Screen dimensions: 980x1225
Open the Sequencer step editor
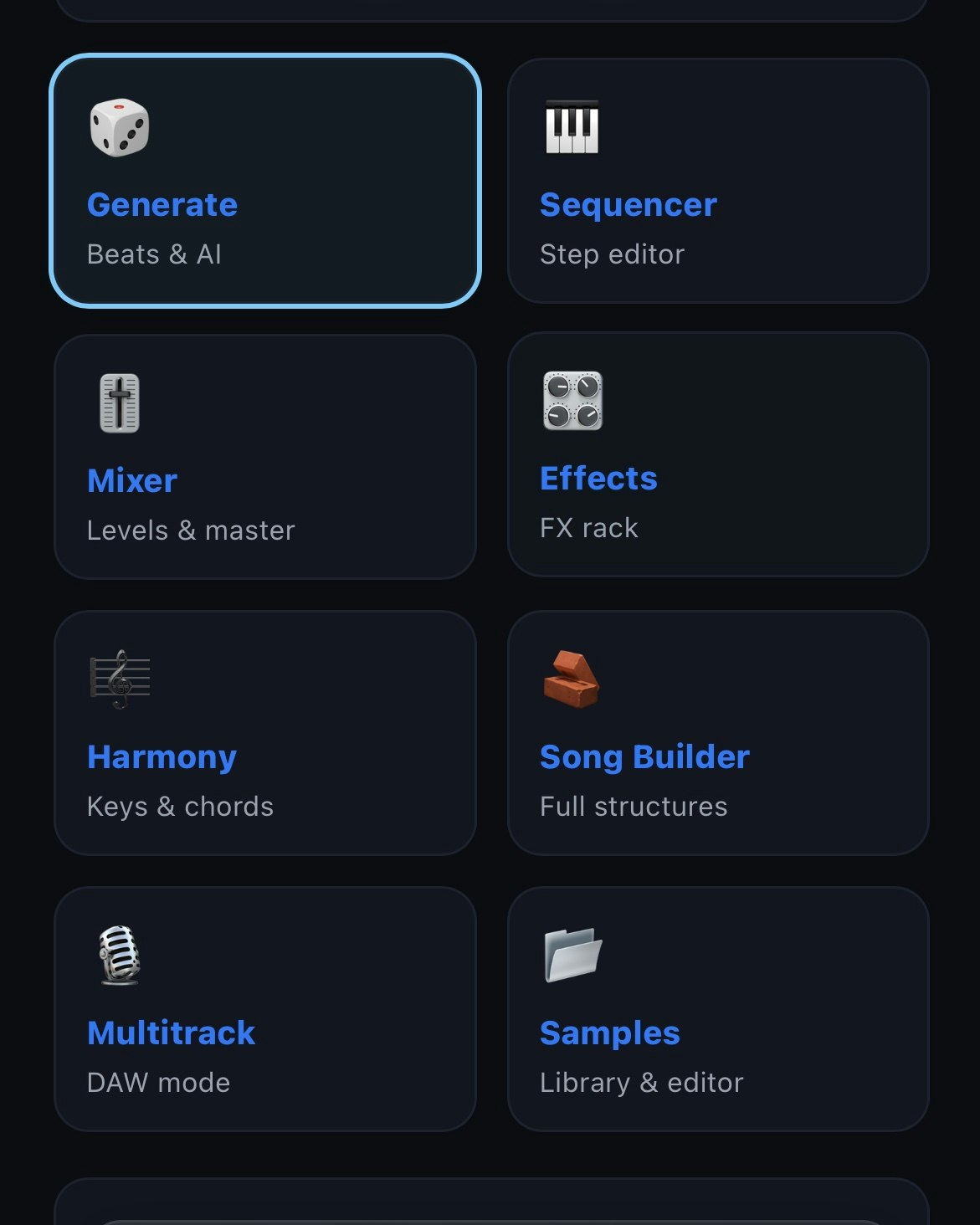tap(718, 180)
